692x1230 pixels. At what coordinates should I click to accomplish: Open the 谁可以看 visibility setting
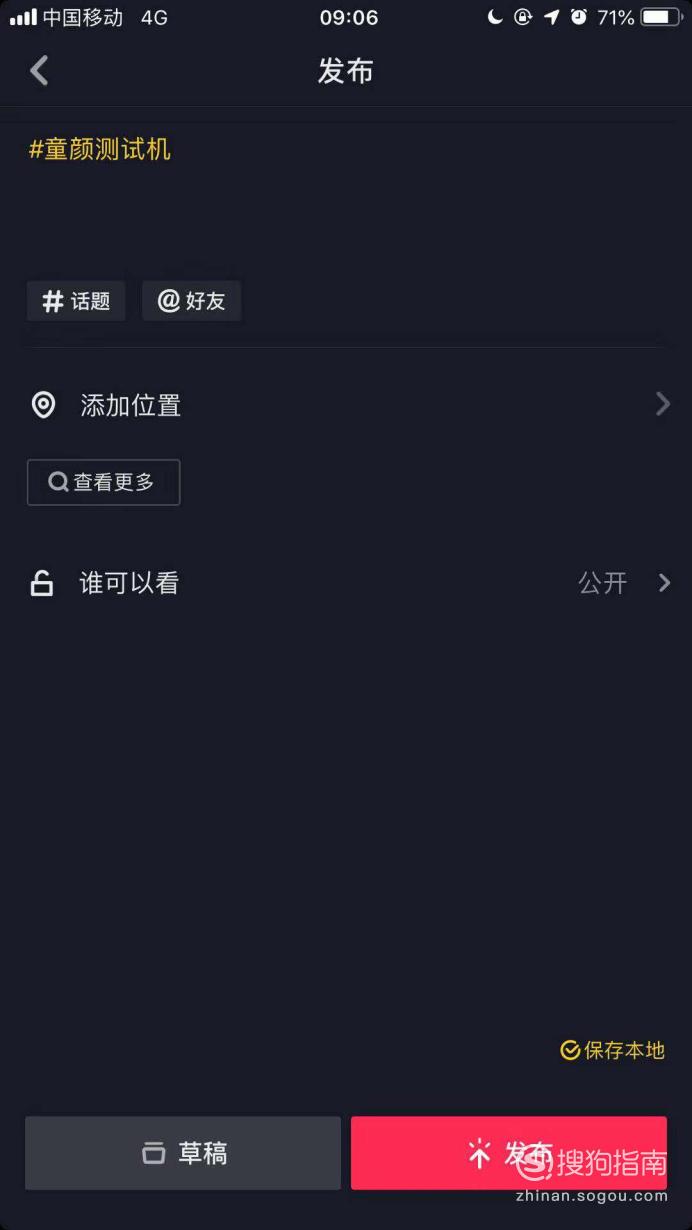click(x=346, y=583)
